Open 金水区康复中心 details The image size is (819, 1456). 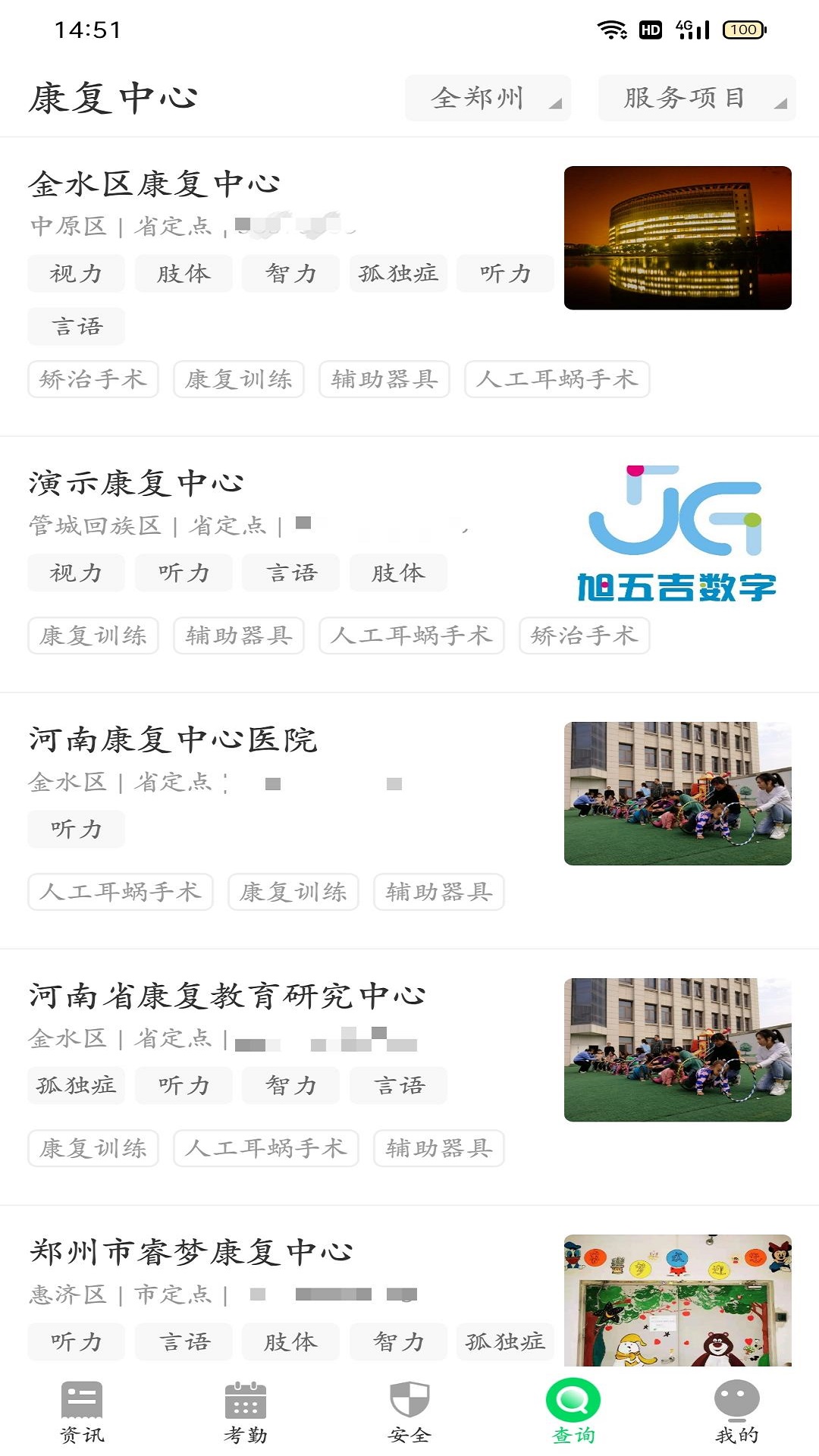[409, 287]
